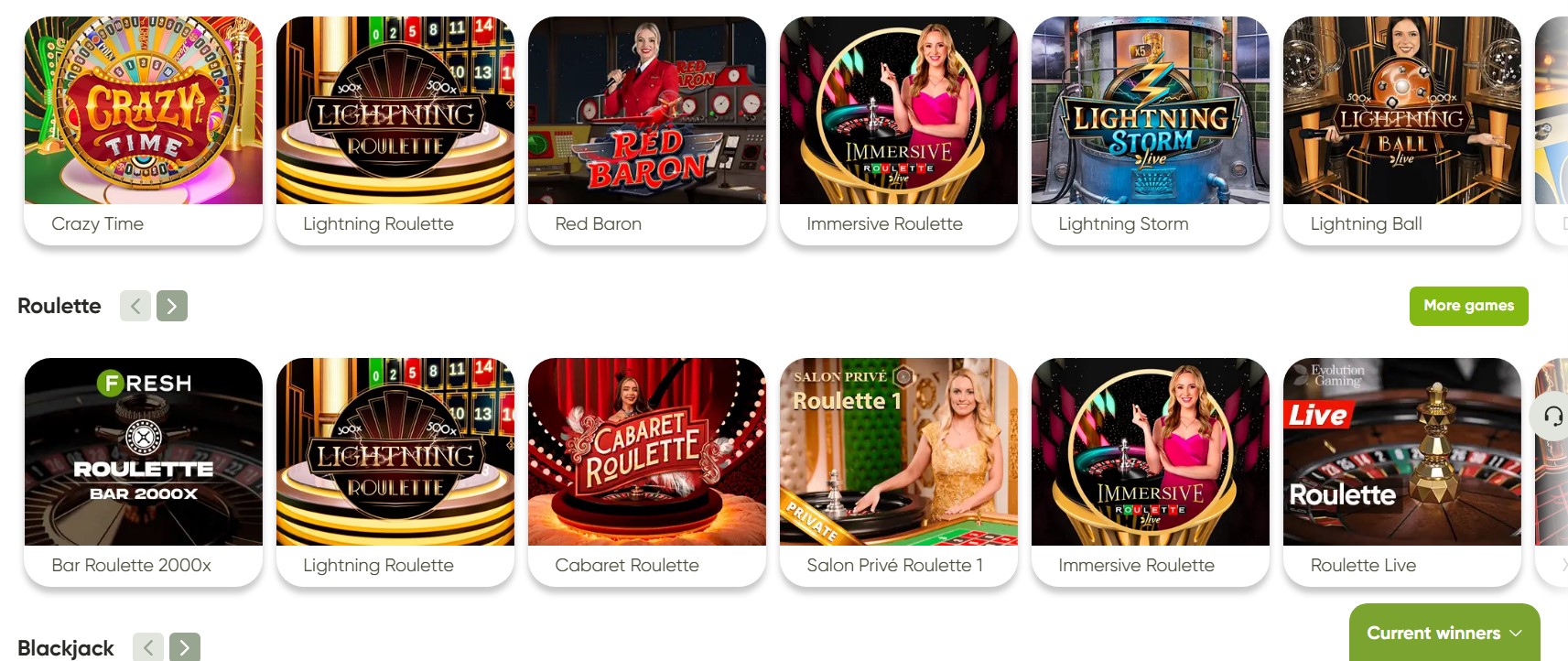Viewport: 1568px width, 661px height.
Task: Expand the Current winners panel
Action: click(1444, 634)
